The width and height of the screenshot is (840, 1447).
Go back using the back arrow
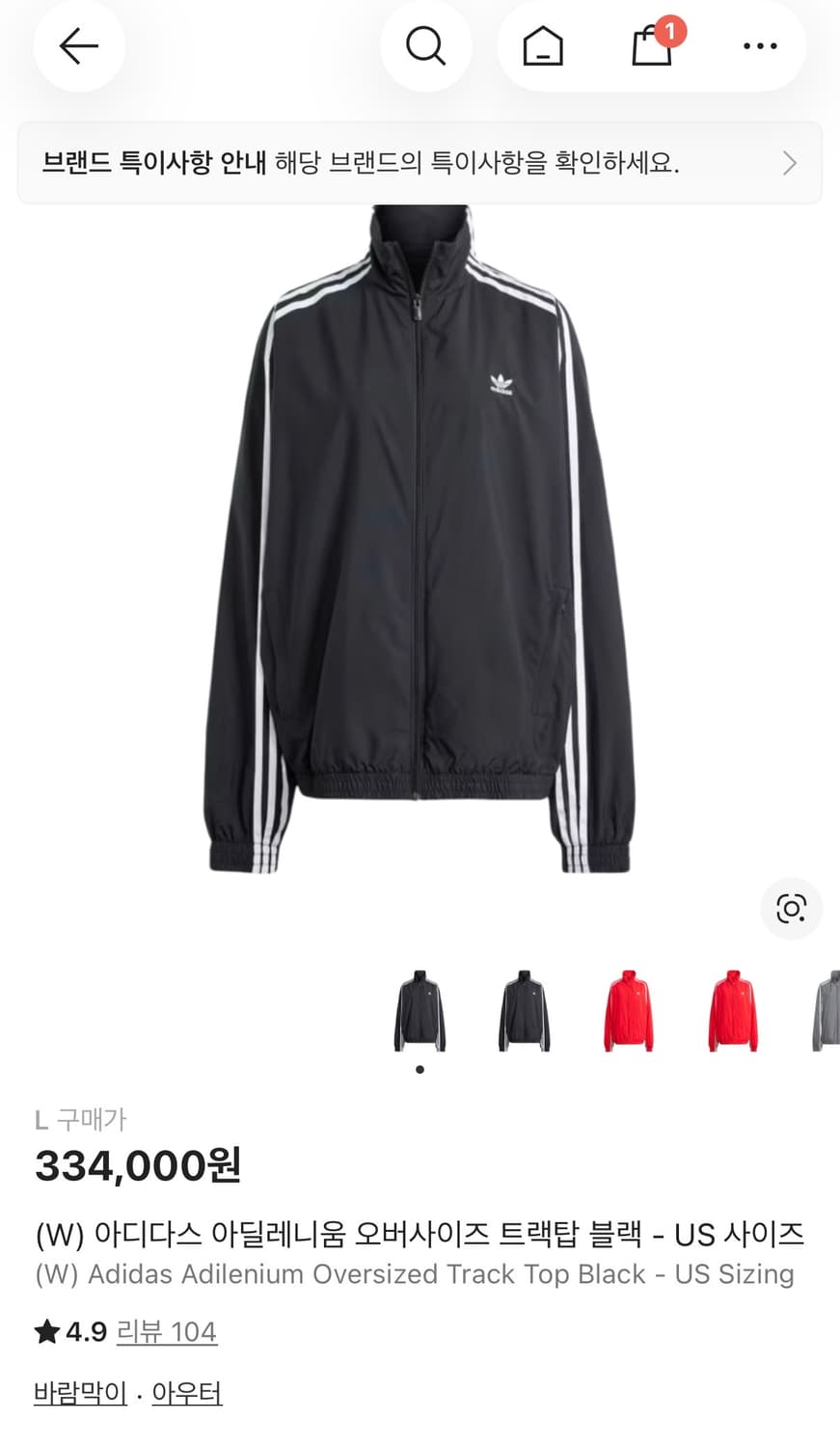click(x=79, y=45)
